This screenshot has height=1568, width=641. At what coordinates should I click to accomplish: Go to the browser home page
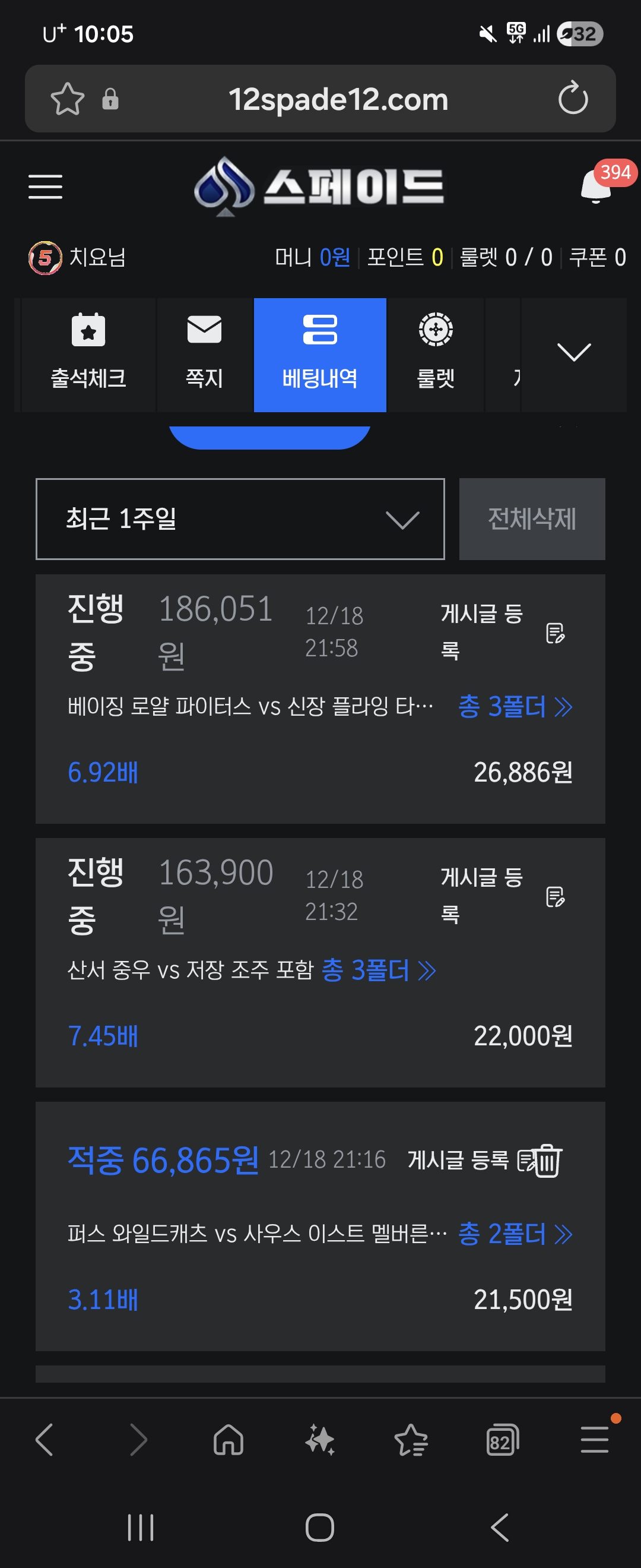tap(229, 1440)
